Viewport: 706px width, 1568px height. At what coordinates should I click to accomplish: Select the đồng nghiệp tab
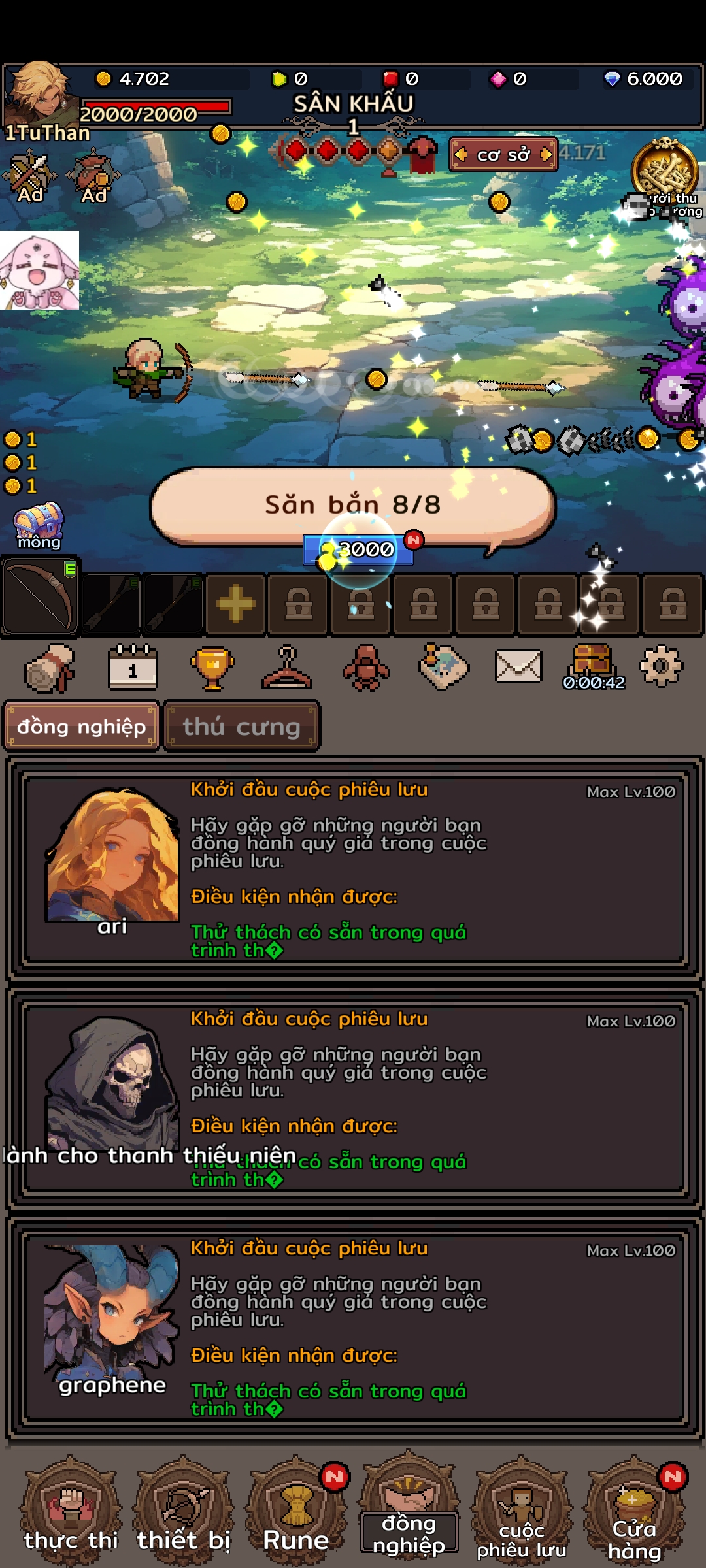coord(82,727)
